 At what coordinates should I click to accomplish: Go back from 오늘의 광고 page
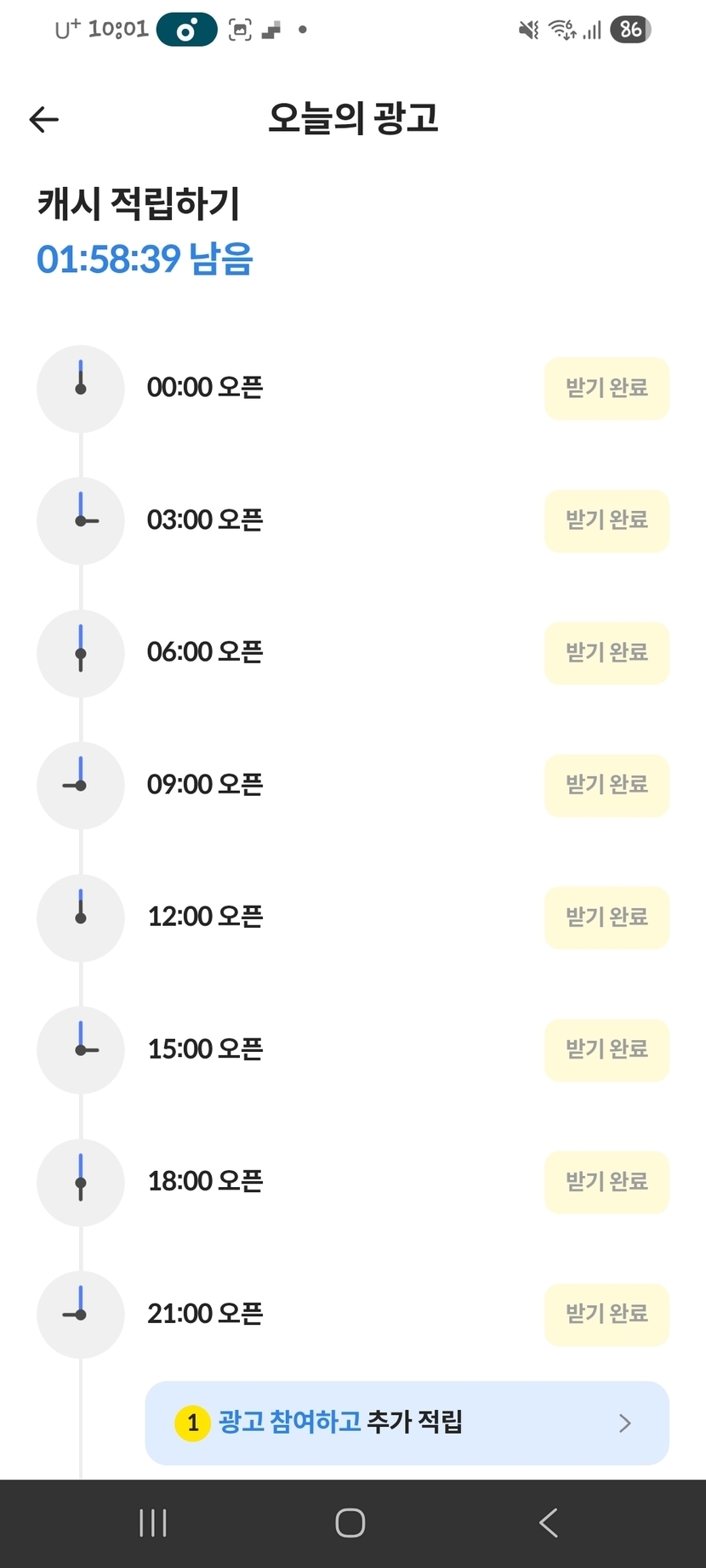click(44, 120)
